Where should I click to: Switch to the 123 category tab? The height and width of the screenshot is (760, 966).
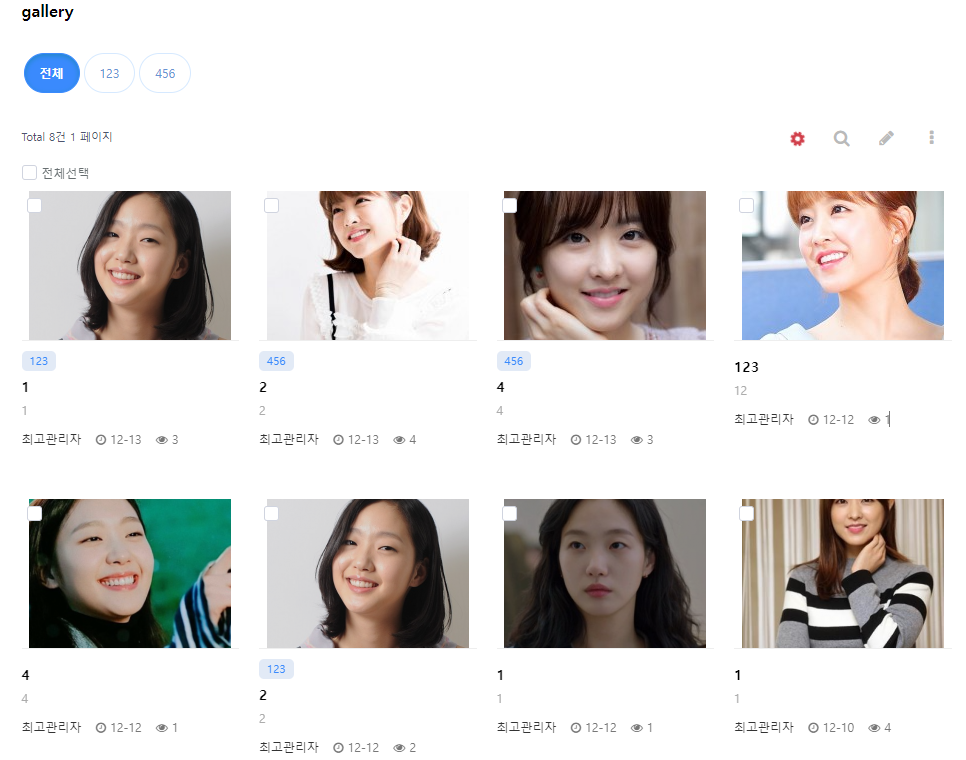(109, 73)
